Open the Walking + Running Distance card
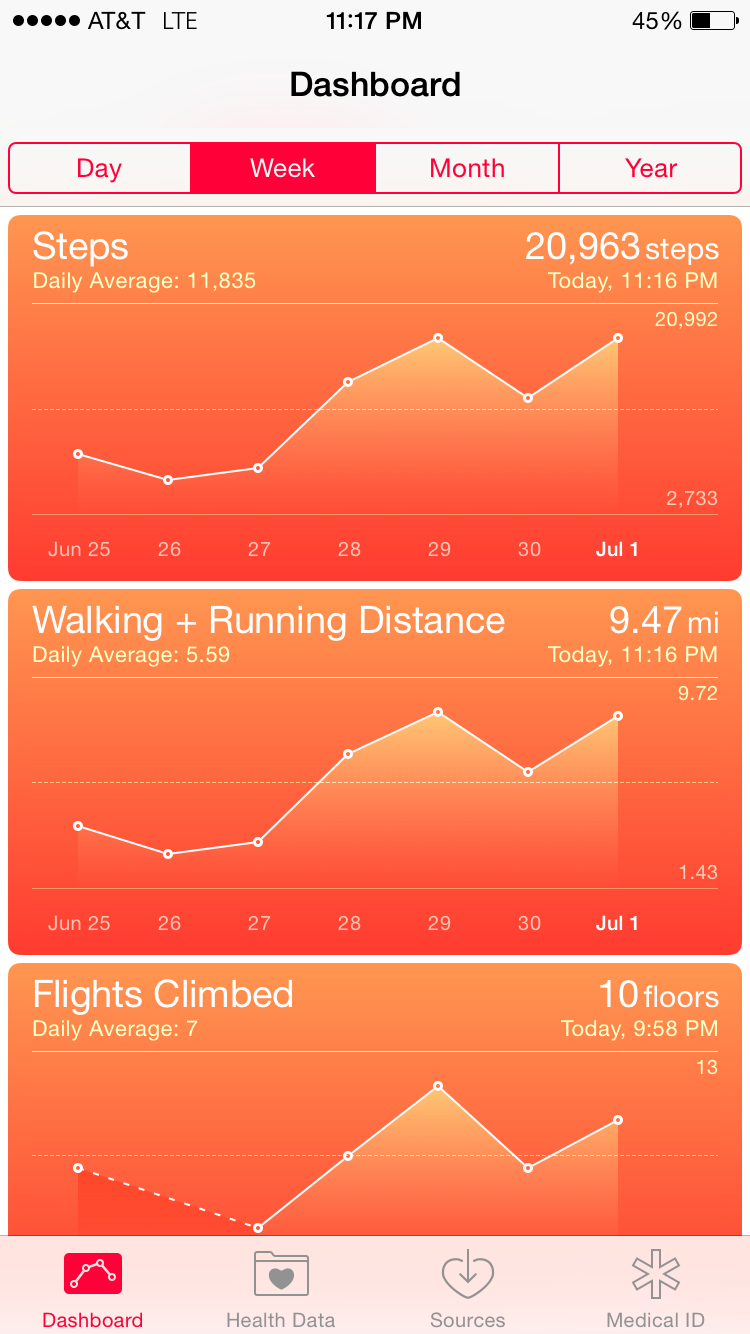Screen dimensions: 750x1334 pos(375,771)
